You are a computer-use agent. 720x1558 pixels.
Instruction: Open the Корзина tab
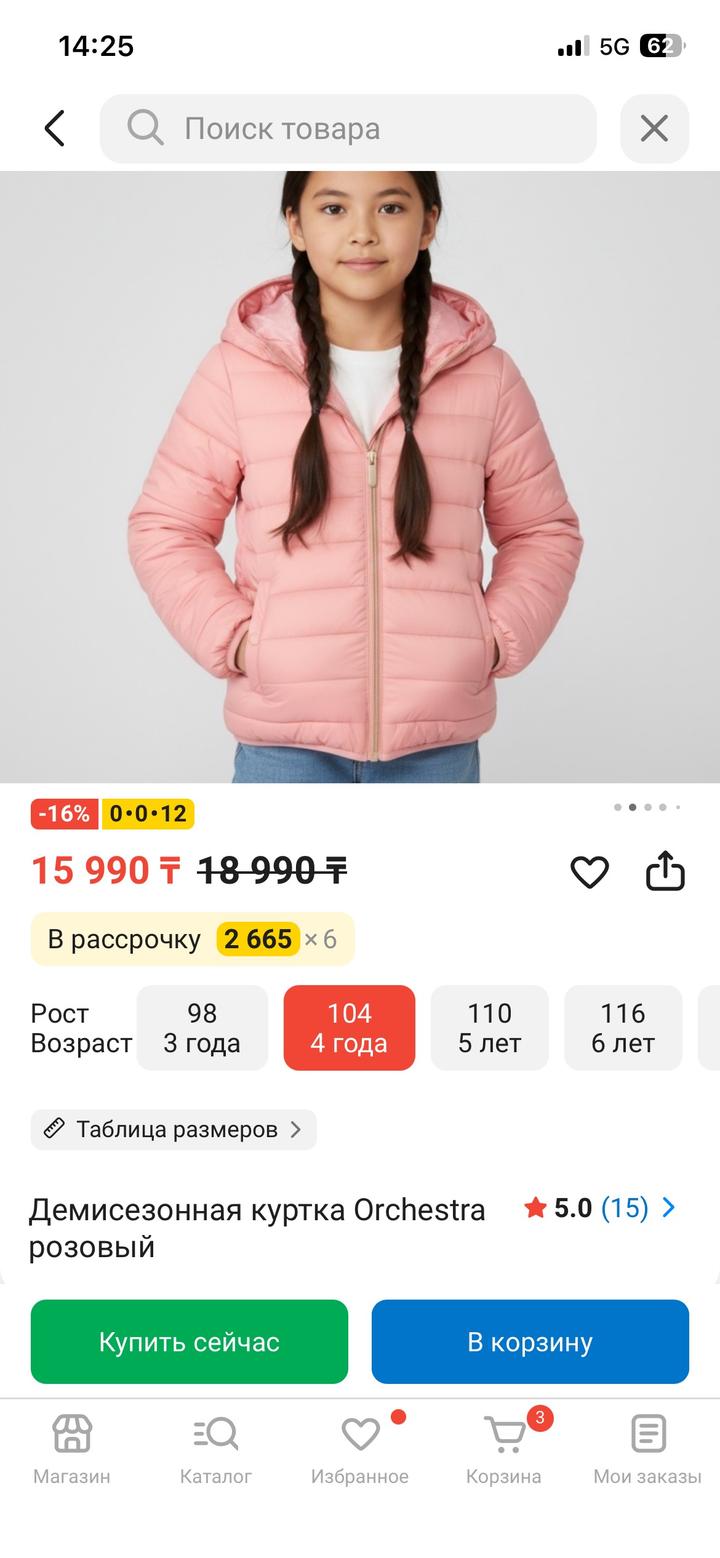click(504, 1447)
